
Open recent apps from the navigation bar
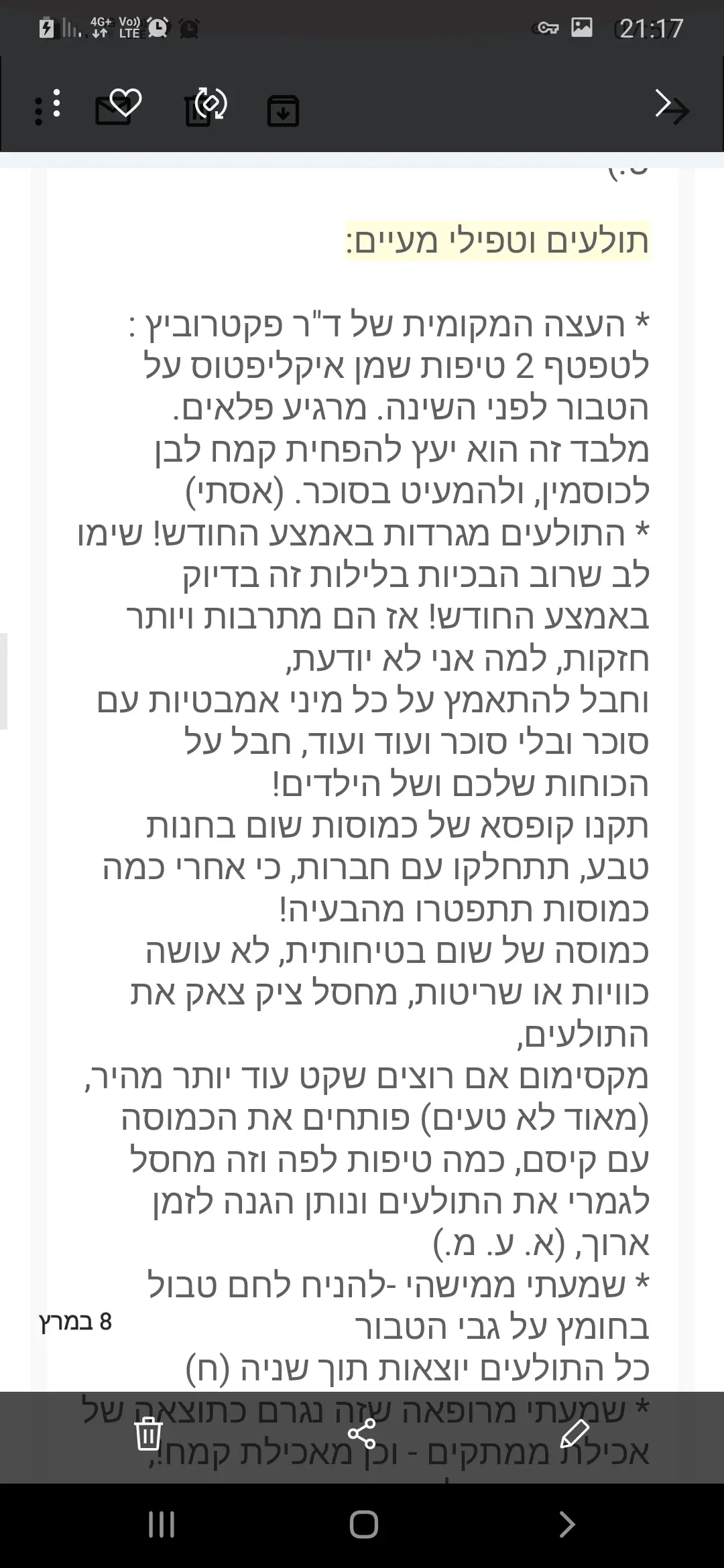point(161,1526)
